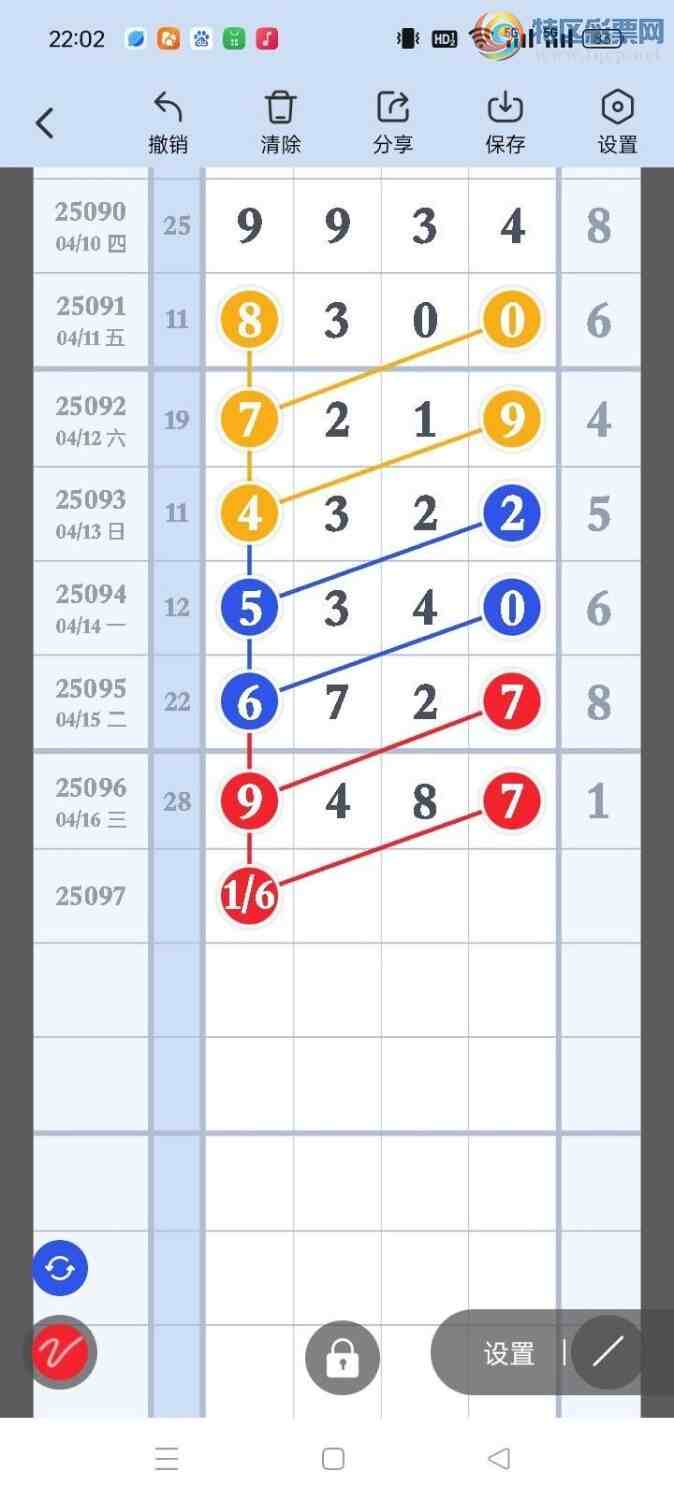Open recent apps from the navigation bar

pos(167,1459)
